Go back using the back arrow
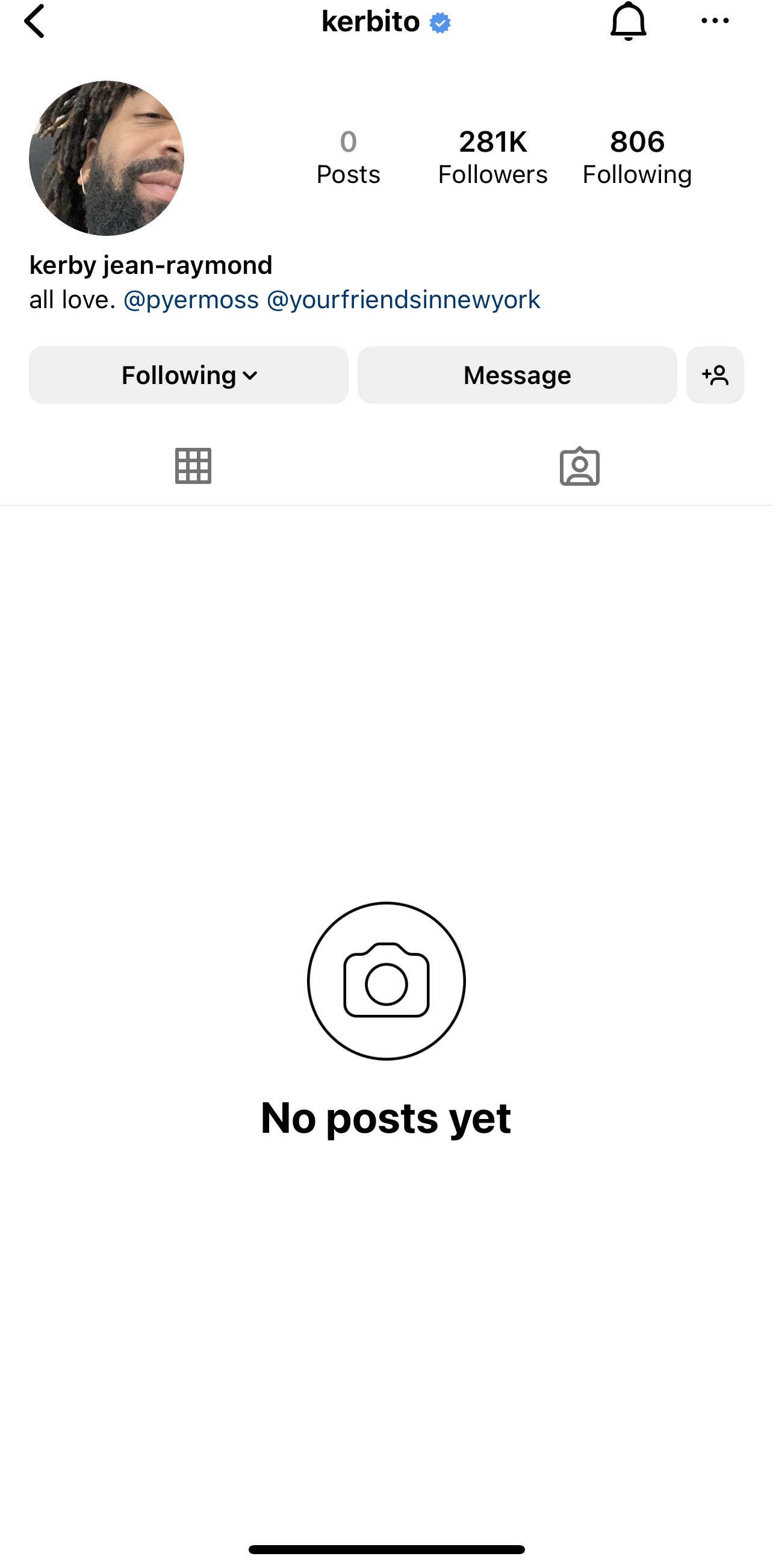 click(x=35, y=21)
